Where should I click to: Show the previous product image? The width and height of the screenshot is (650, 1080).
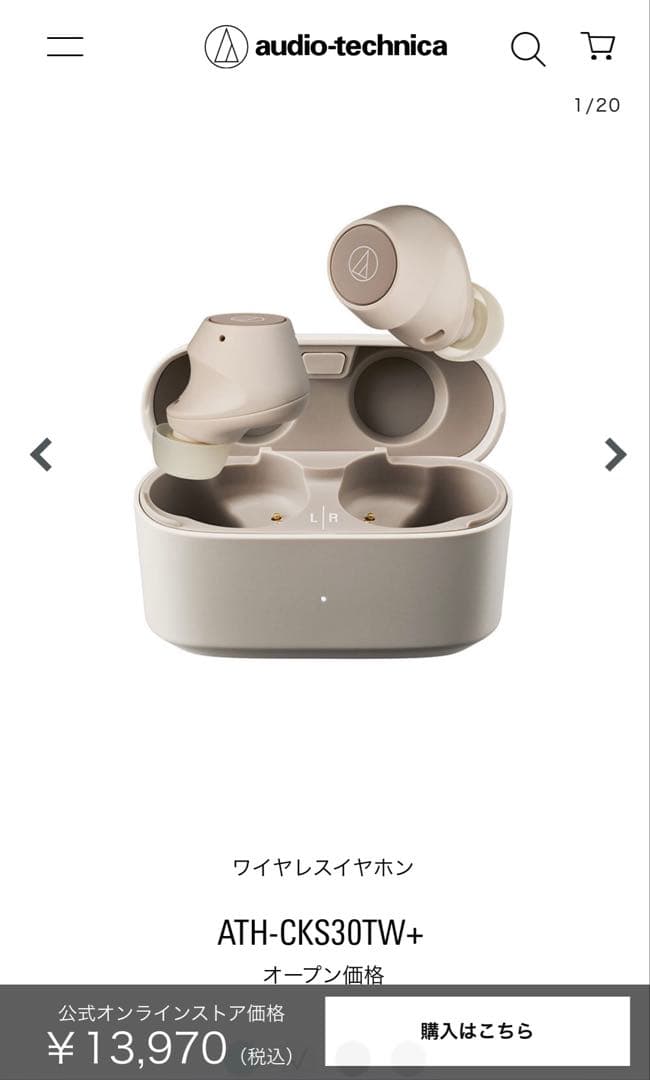coord(41,454)
